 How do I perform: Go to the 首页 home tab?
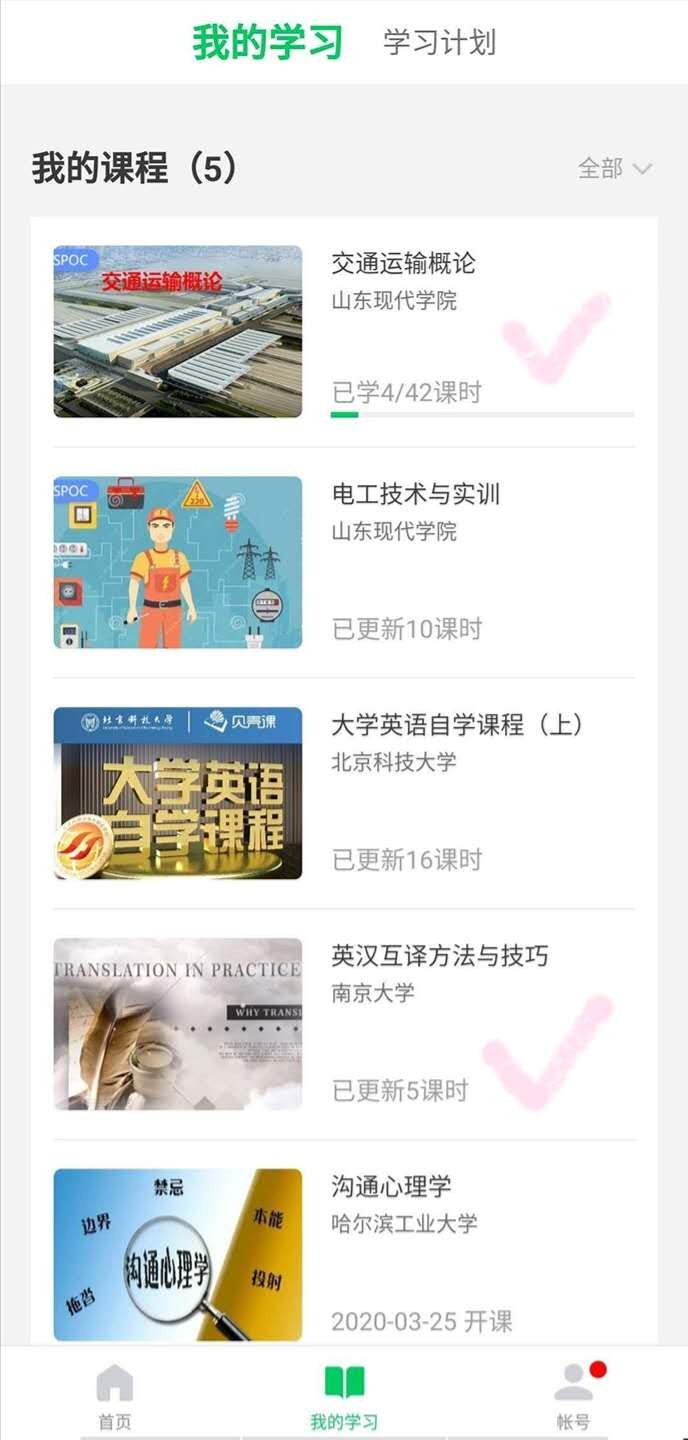point(114,1397)
